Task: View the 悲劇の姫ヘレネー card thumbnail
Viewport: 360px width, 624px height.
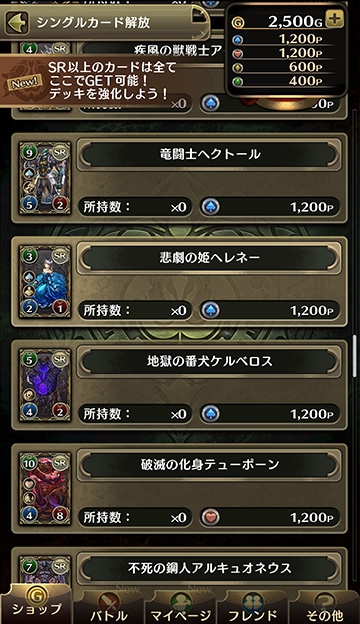Action: click(x=45, y=282)
